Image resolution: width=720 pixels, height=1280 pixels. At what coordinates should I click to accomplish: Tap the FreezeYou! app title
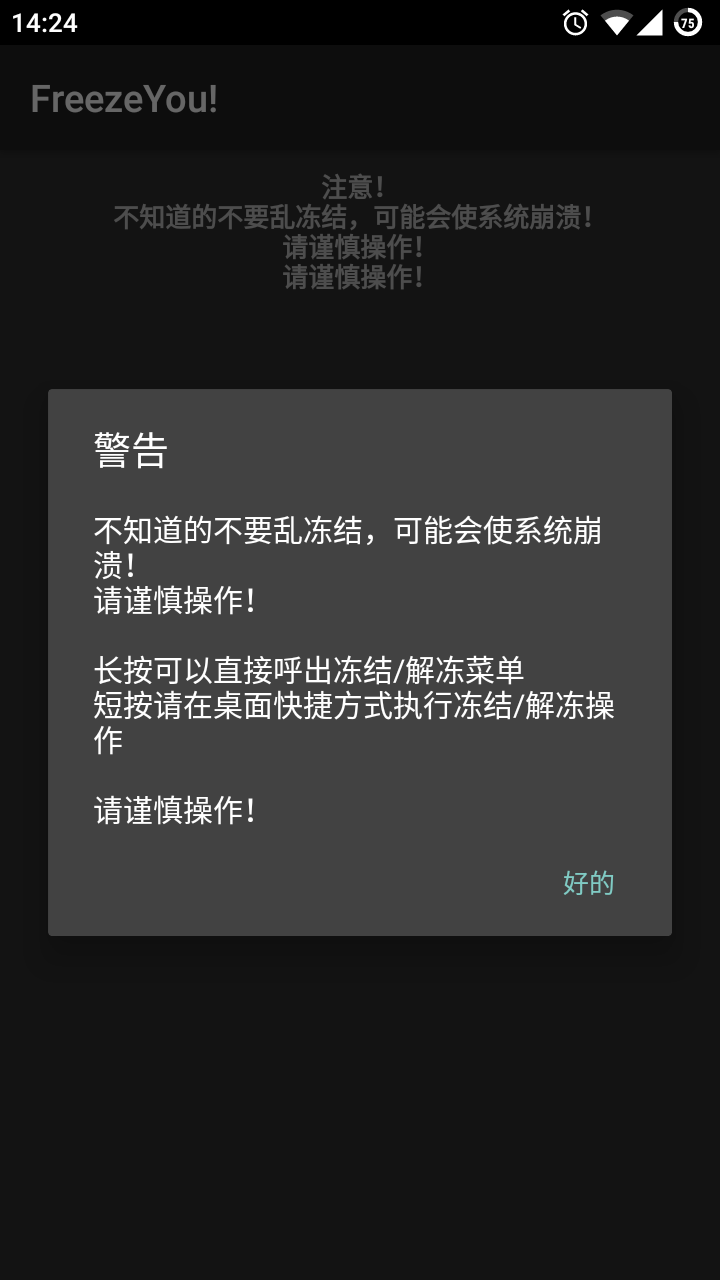[123, 100]
